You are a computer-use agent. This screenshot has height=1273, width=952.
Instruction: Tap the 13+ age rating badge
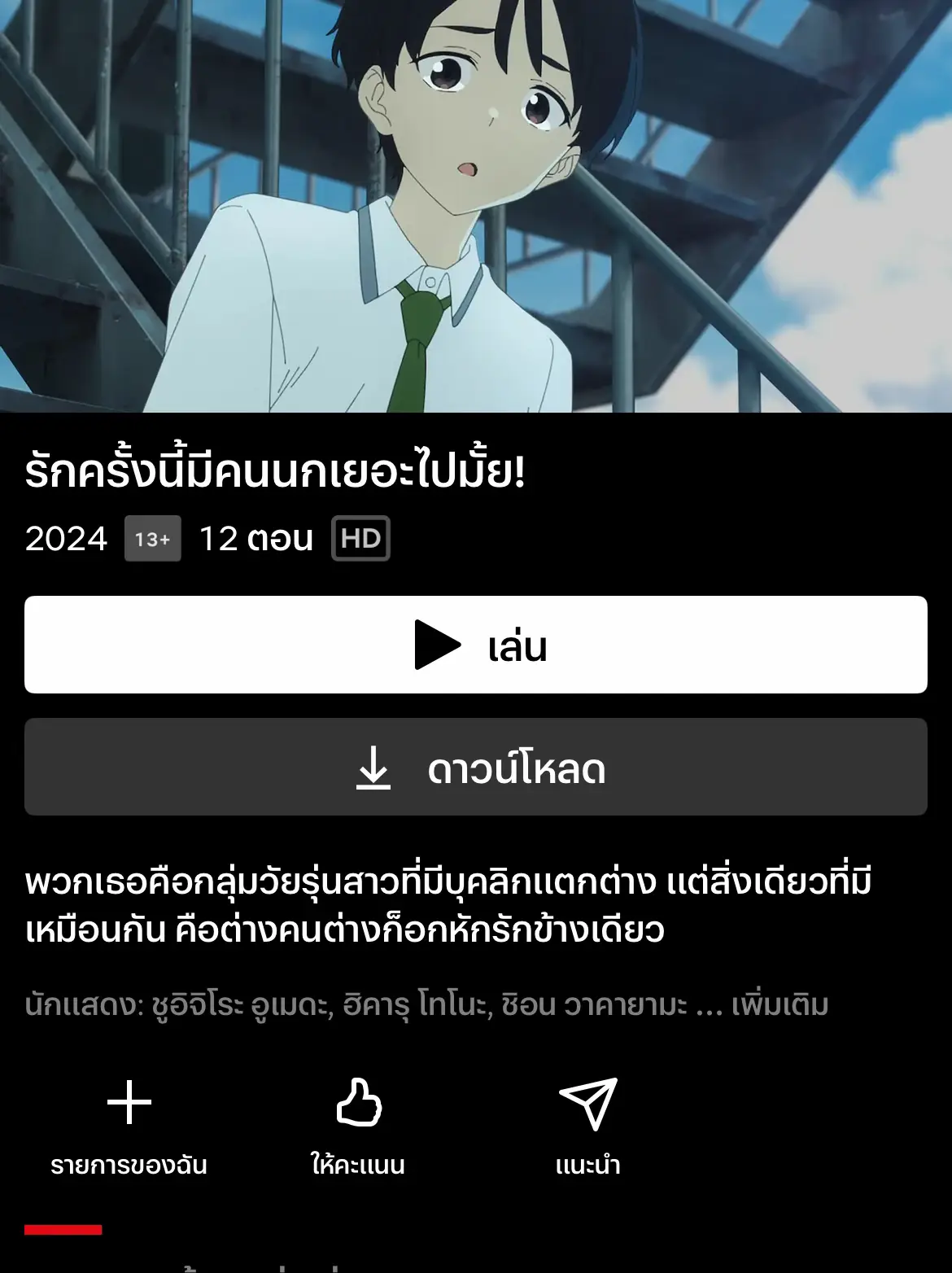point(151,538)
